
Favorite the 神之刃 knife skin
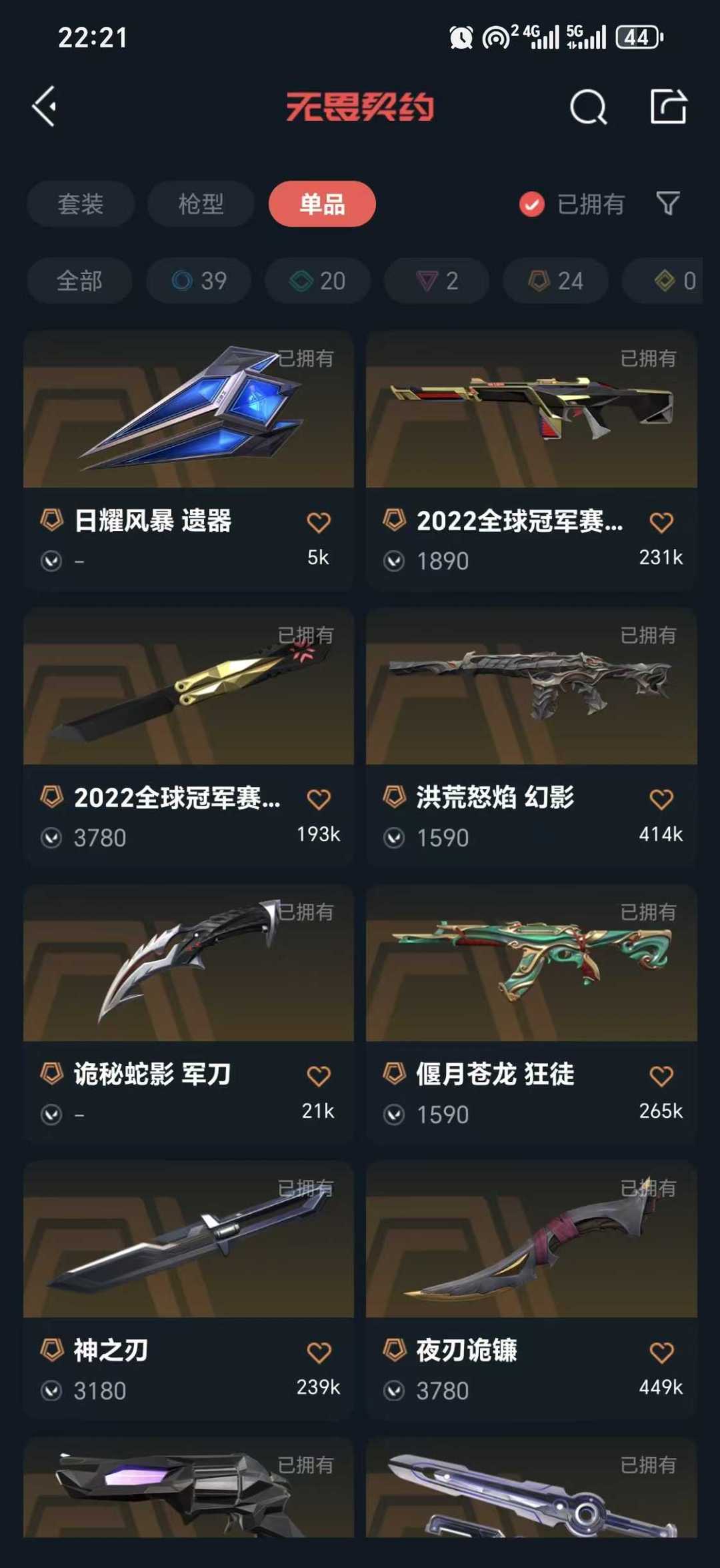point(319,1353)
